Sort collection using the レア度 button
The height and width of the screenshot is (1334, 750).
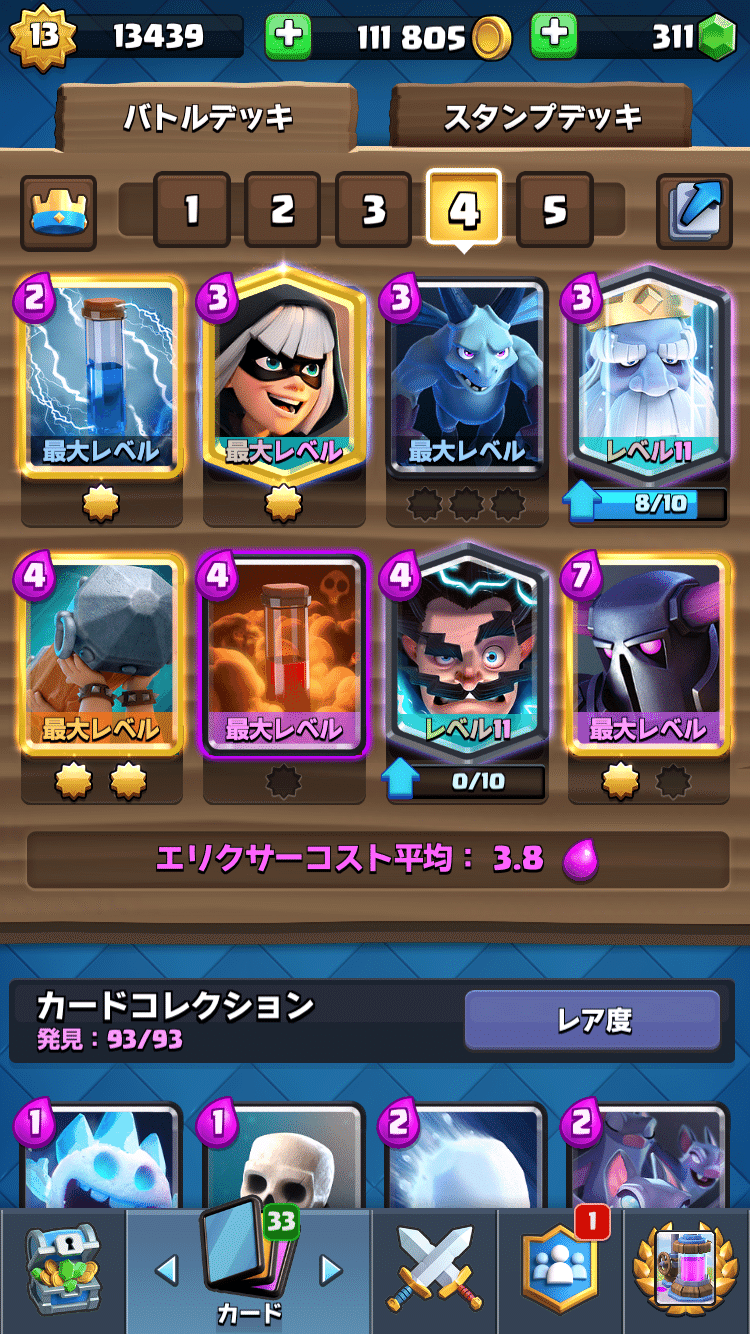tap(593, 1020)
